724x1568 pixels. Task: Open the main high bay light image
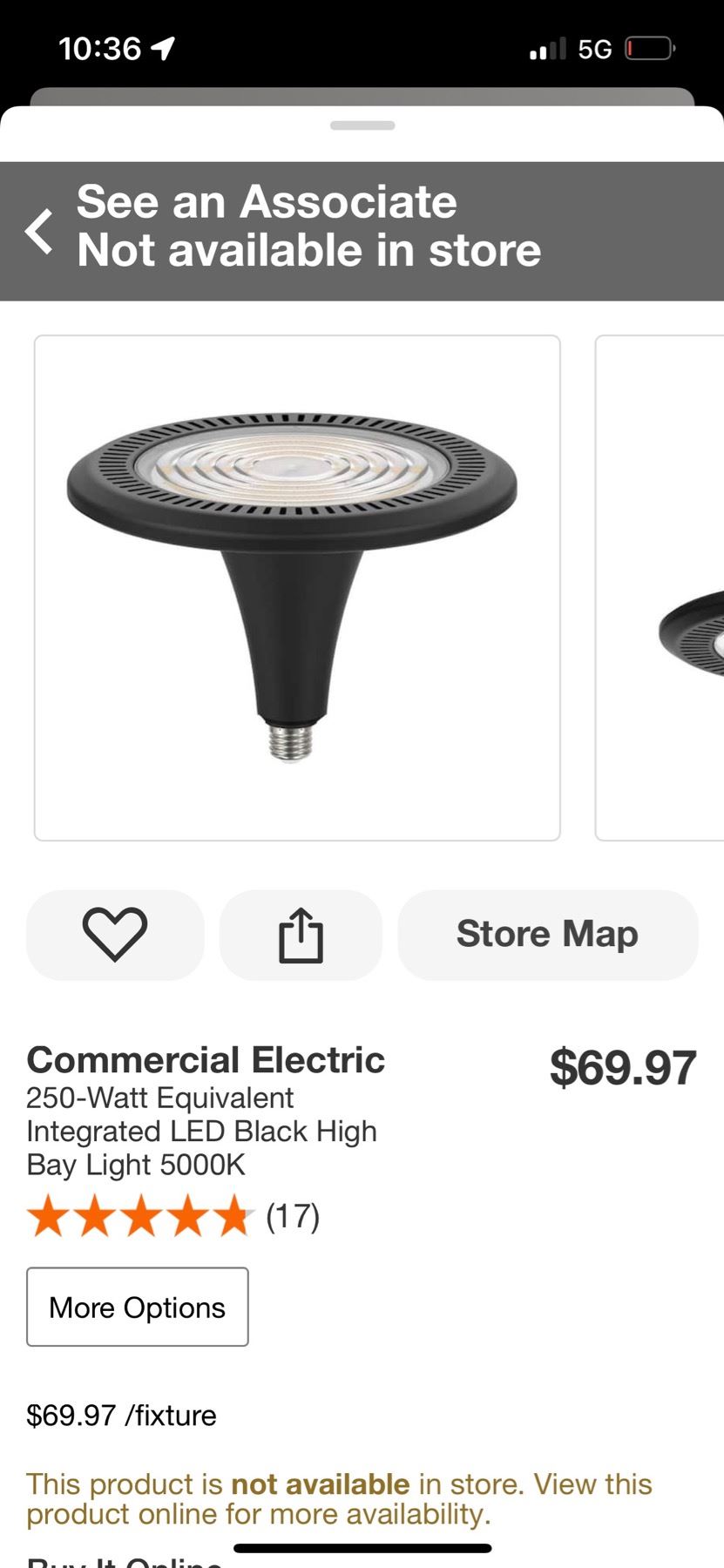point(297,588)
